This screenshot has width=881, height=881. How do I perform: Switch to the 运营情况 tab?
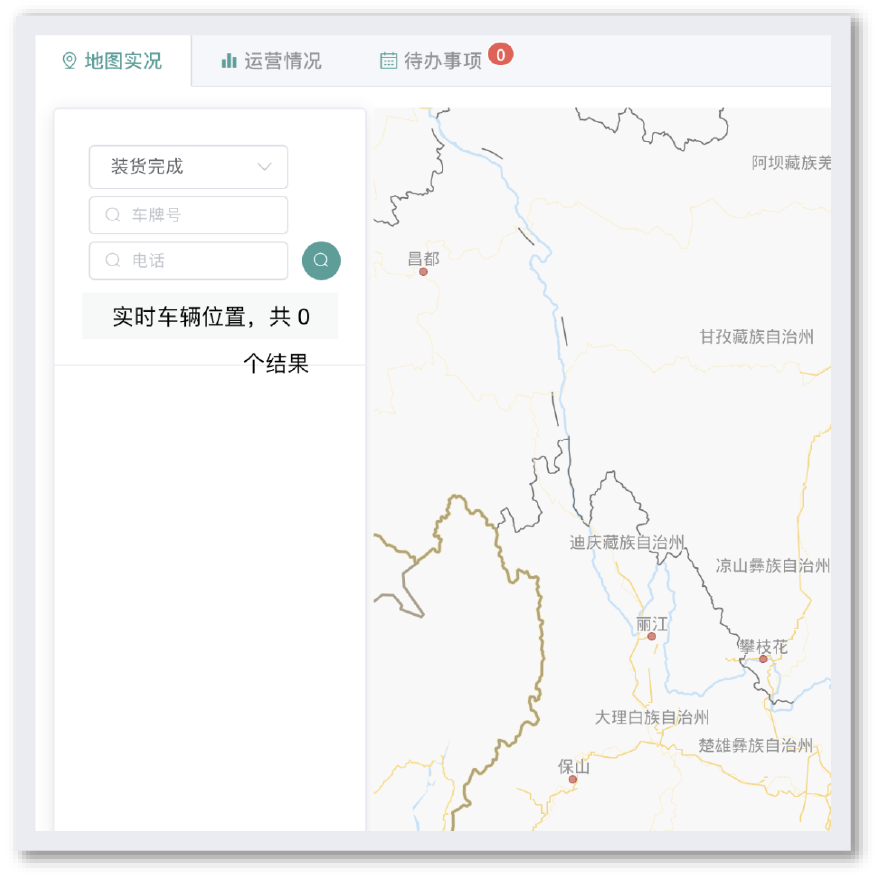coord(271,61)
